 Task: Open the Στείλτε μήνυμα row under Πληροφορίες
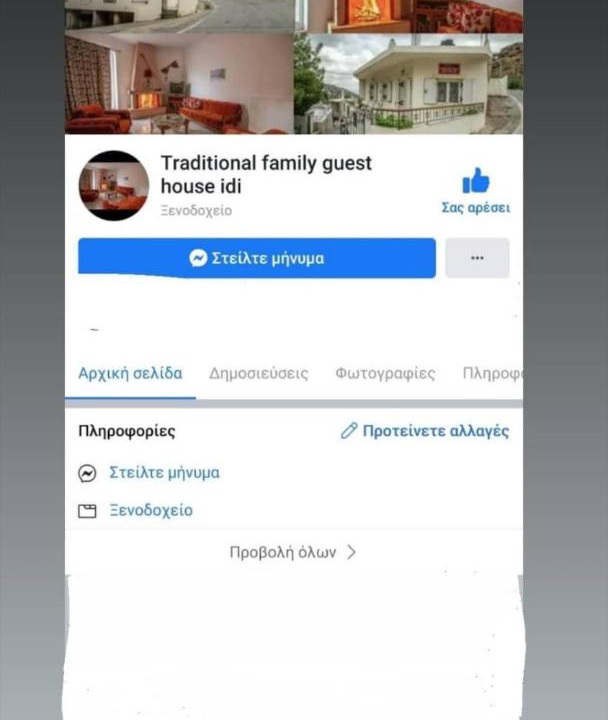164,473
